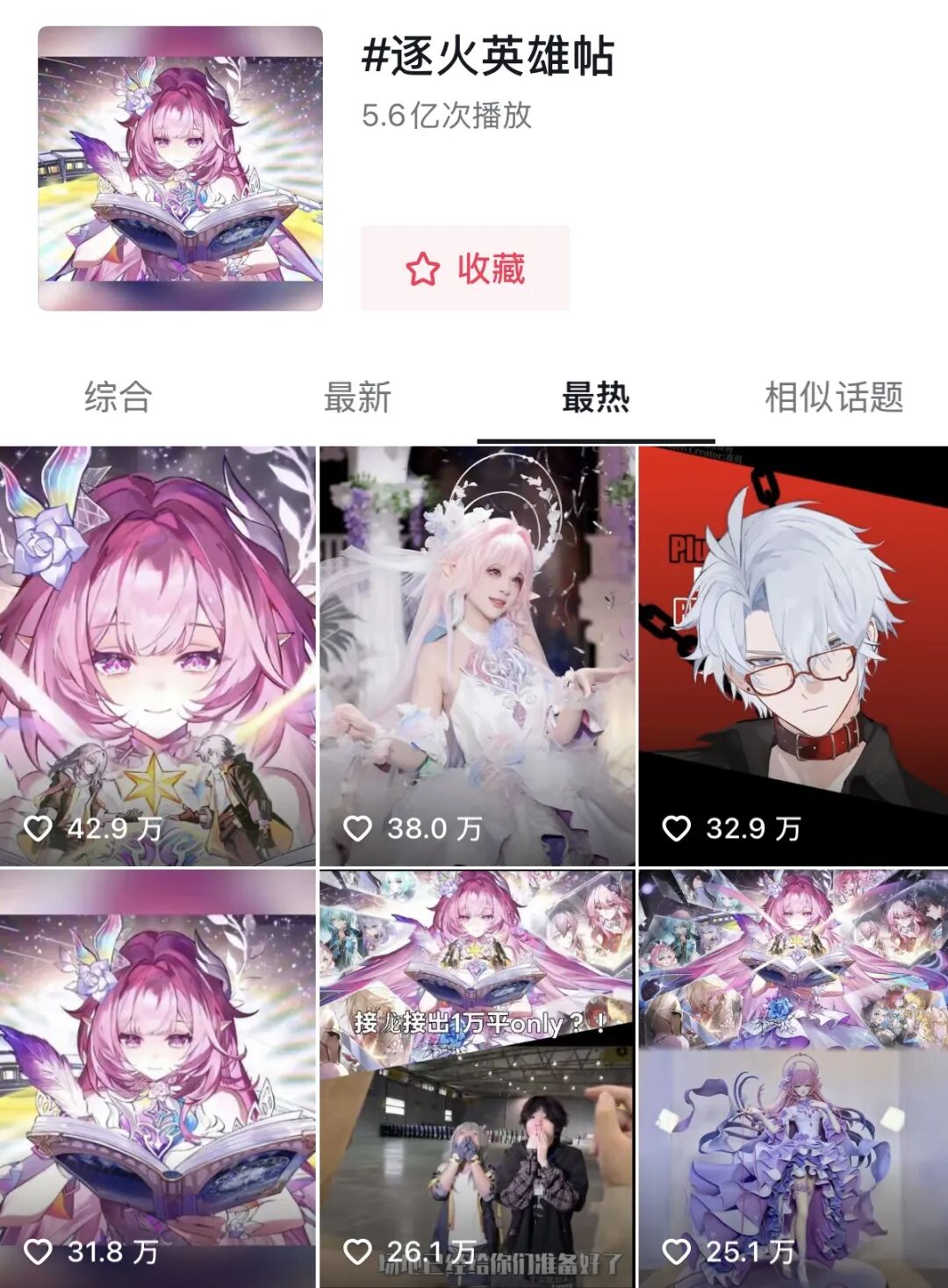Screen dimensions: 948x1288
Task: Select the 最新 tab
Action: click(x=356, y=397)
